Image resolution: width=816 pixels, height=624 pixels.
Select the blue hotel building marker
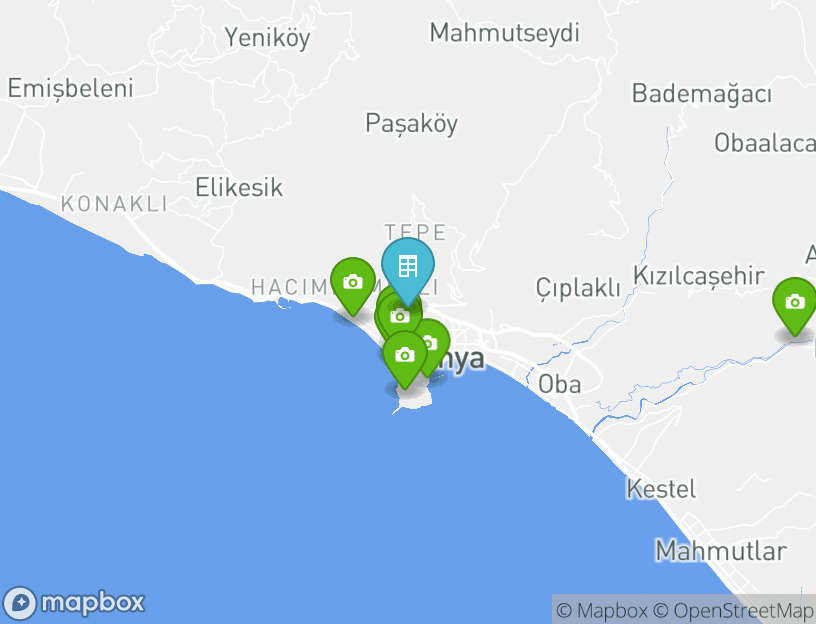(407, 267)
